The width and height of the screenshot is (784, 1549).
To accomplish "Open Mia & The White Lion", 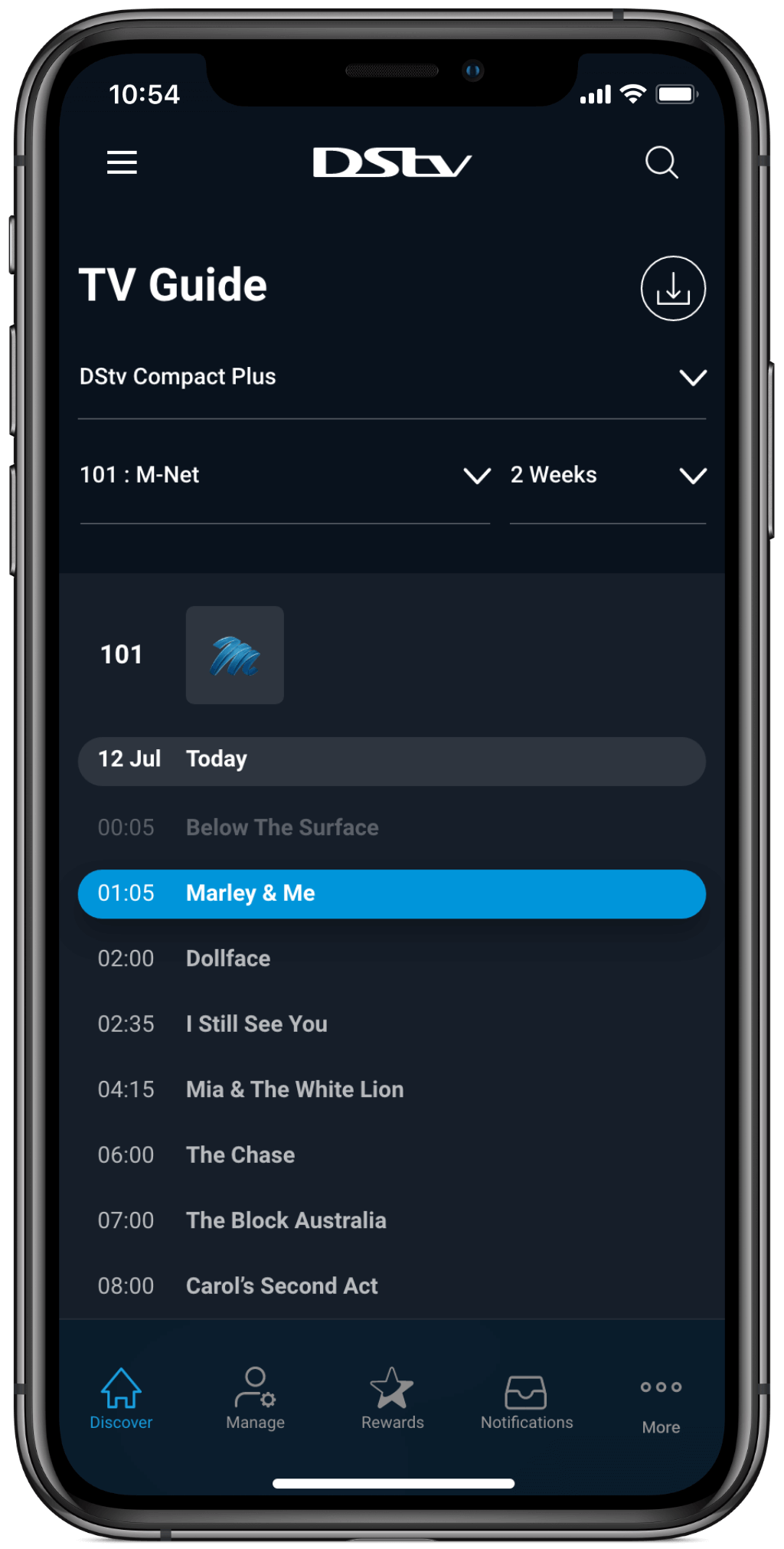I will 295,1090.
